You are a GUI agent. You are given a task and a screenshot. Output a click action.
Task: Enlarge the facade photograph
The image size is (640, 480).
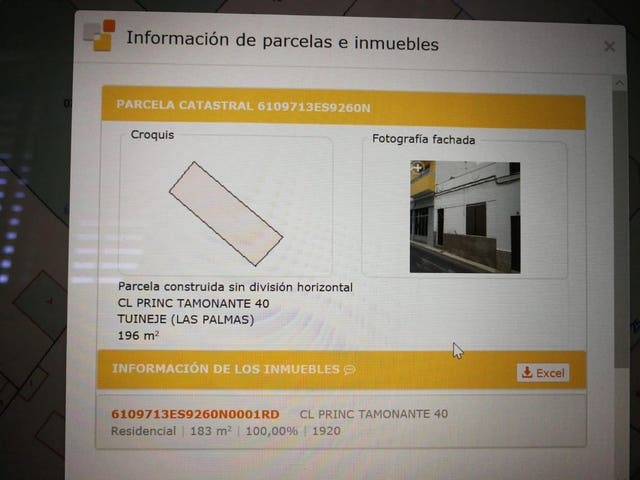tap(465, 217)
